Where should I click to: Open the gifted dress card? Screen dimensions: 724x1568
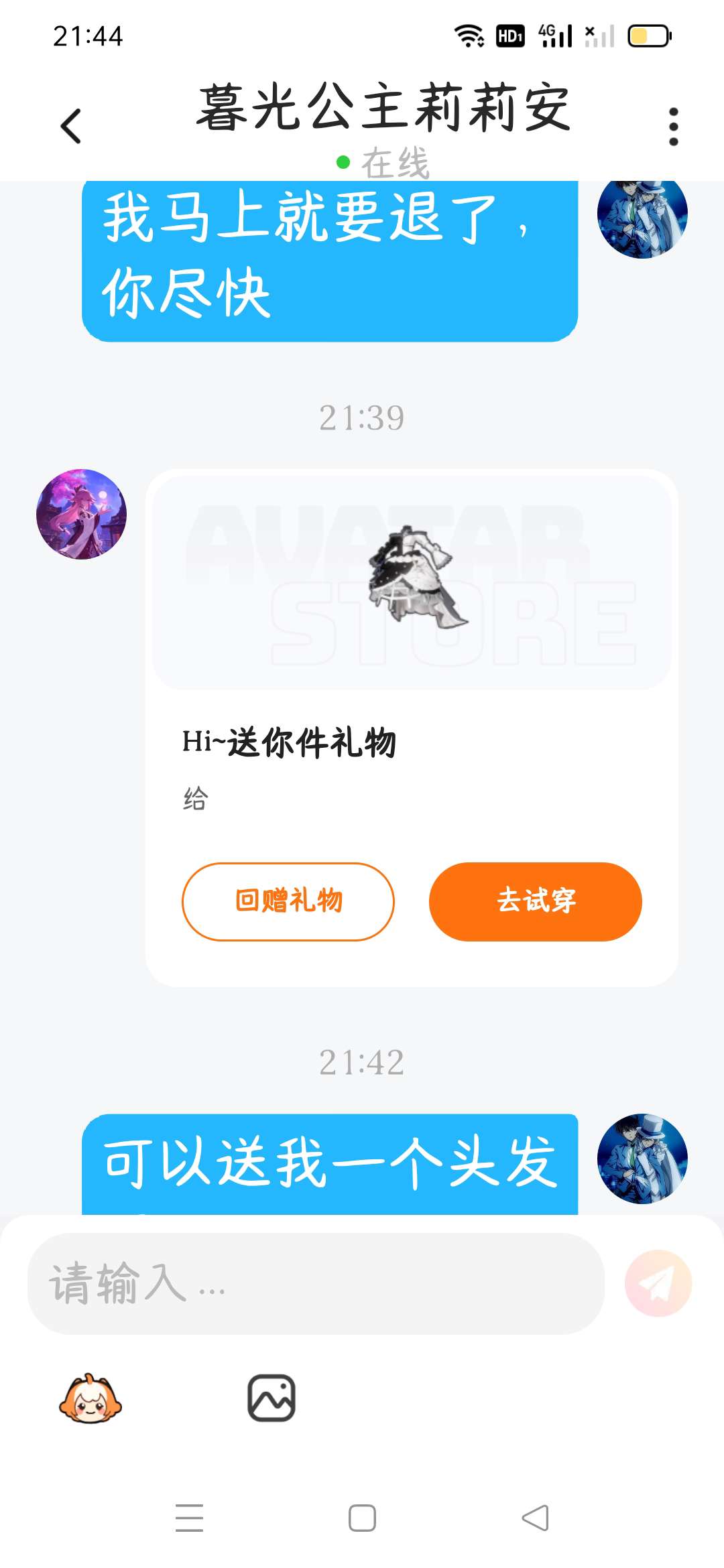pos(412,580)
